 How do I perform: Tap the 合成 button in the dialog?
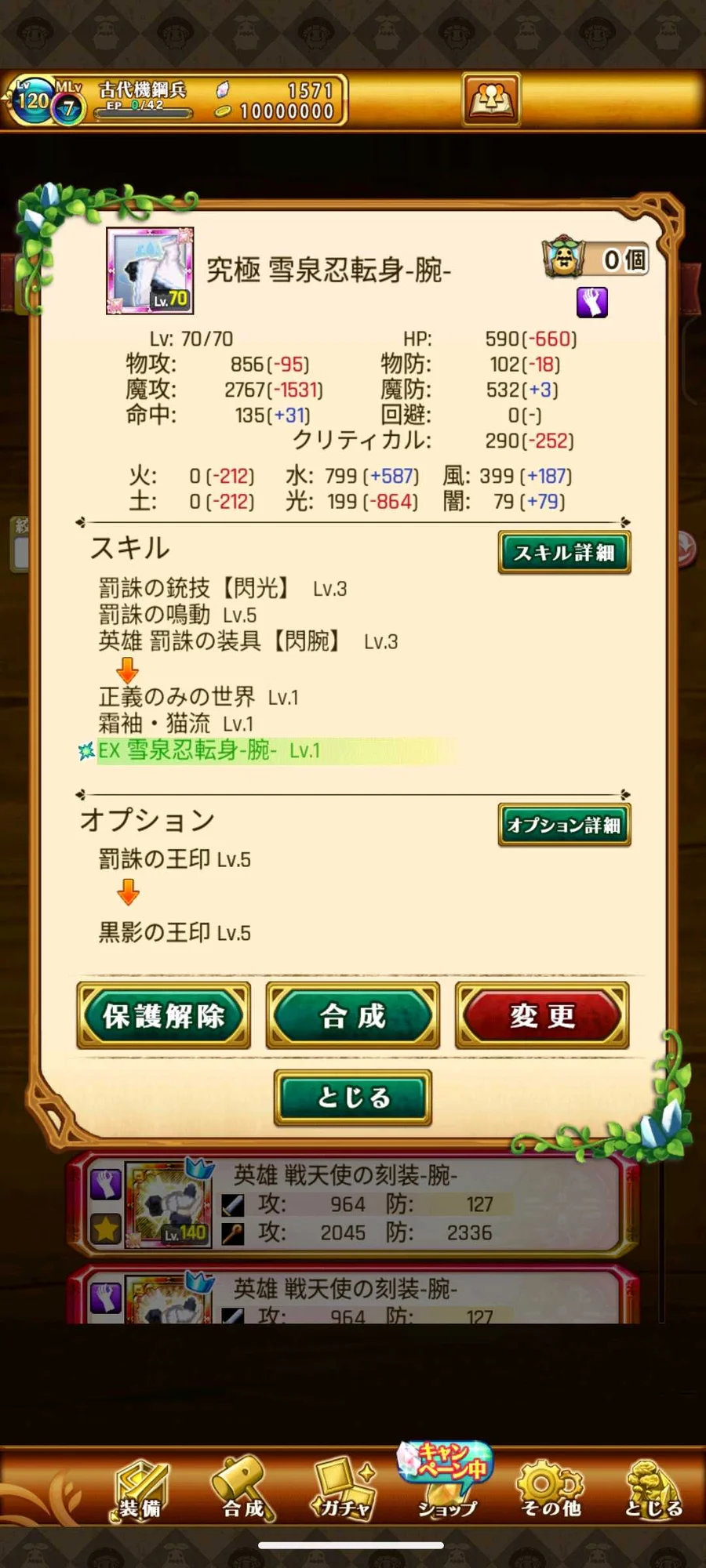(x=352, y=1016)
